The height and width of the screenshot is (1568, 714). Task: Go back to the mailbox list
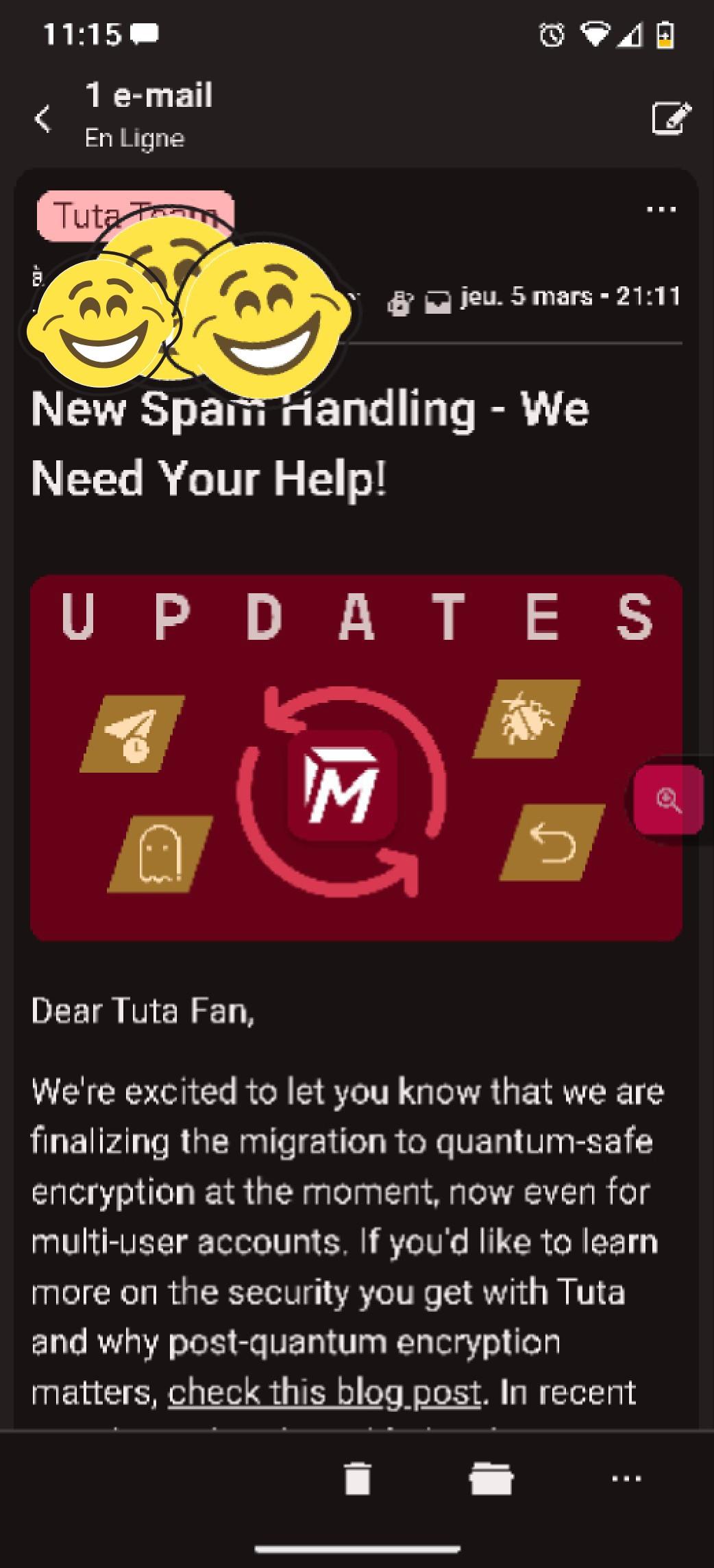[43, 119]
